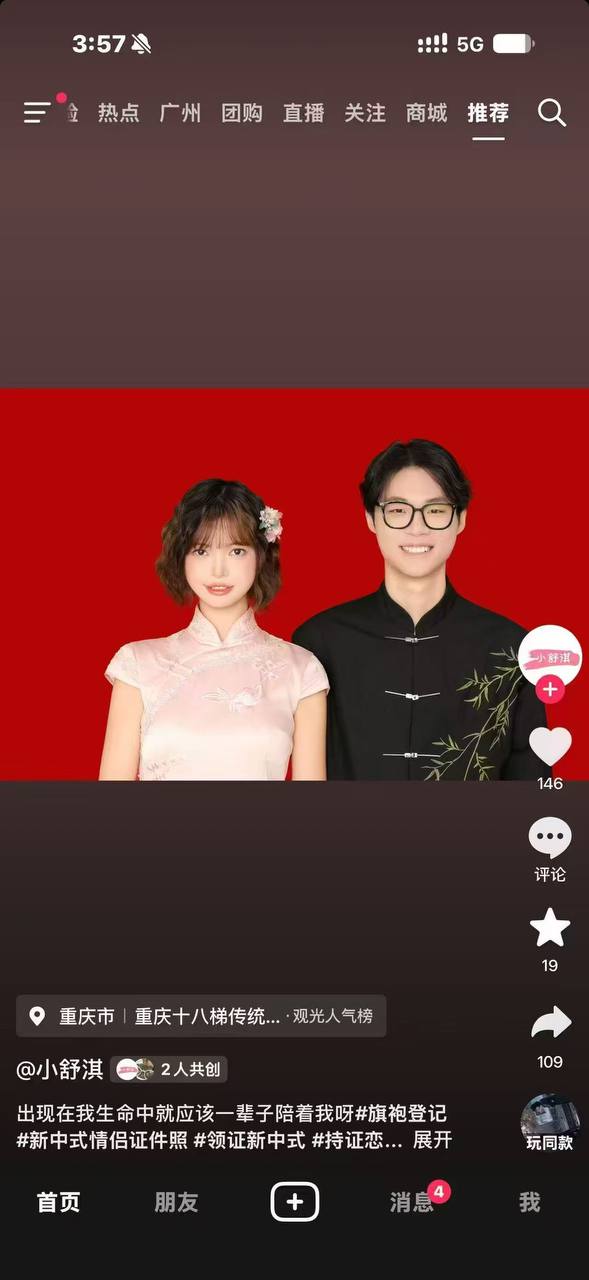Open the side menu hamburger icon
The image size is (589, 1280).
pos(37,112)
